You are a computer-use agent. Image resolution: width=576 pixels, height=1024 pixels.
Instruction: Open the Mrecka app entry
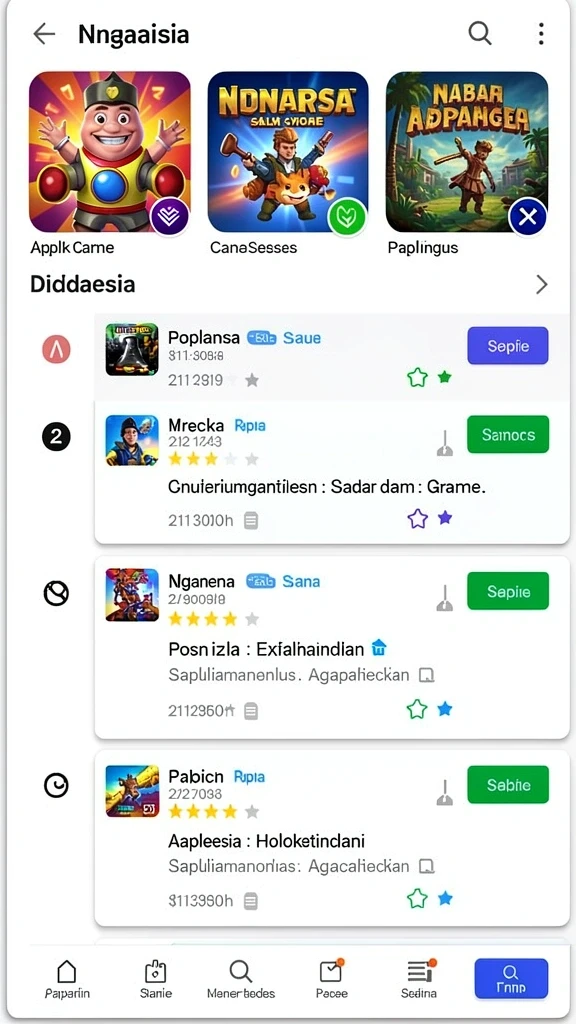332,473
